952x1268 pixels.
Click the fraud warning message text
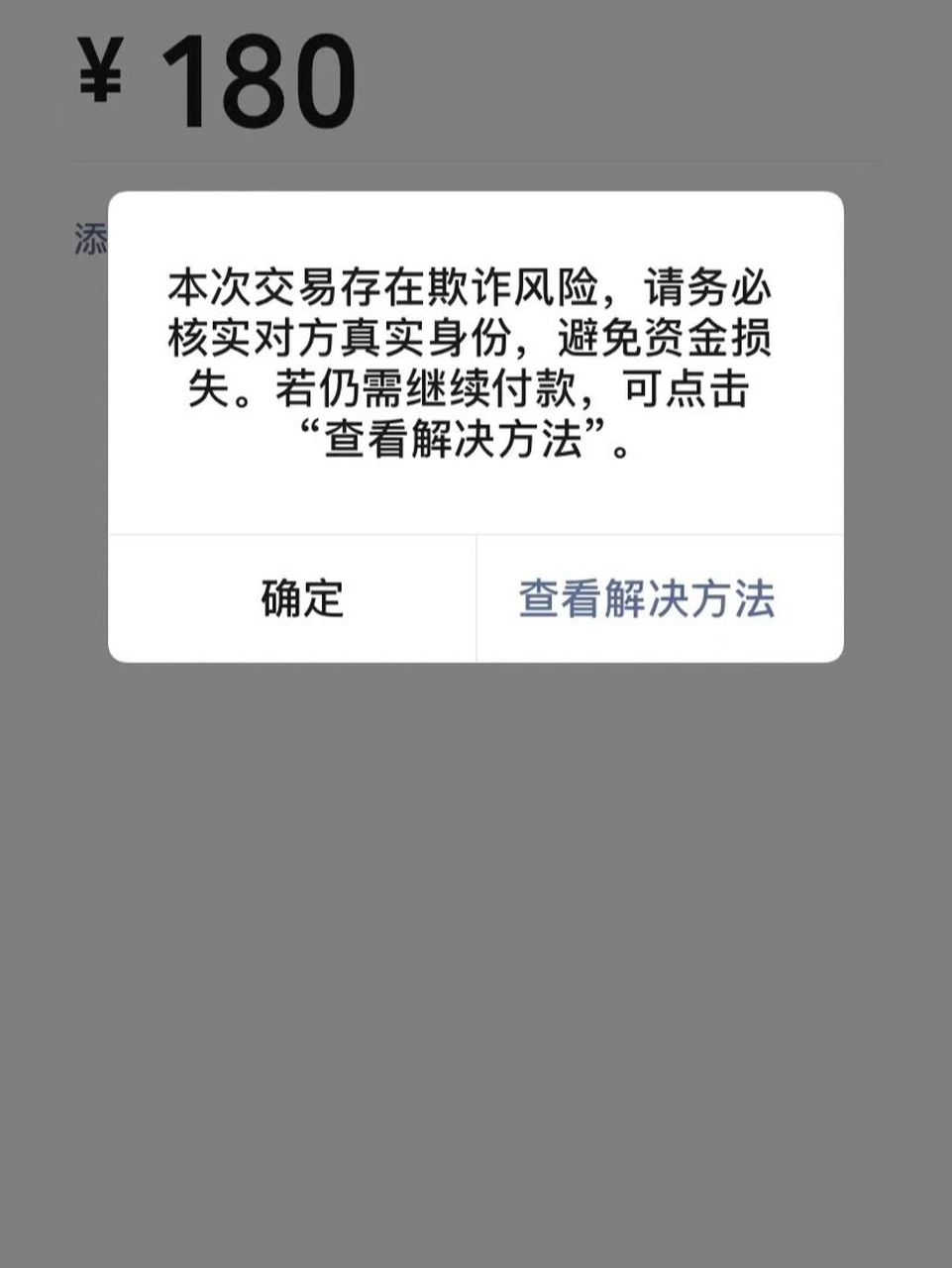click(476, 362)
